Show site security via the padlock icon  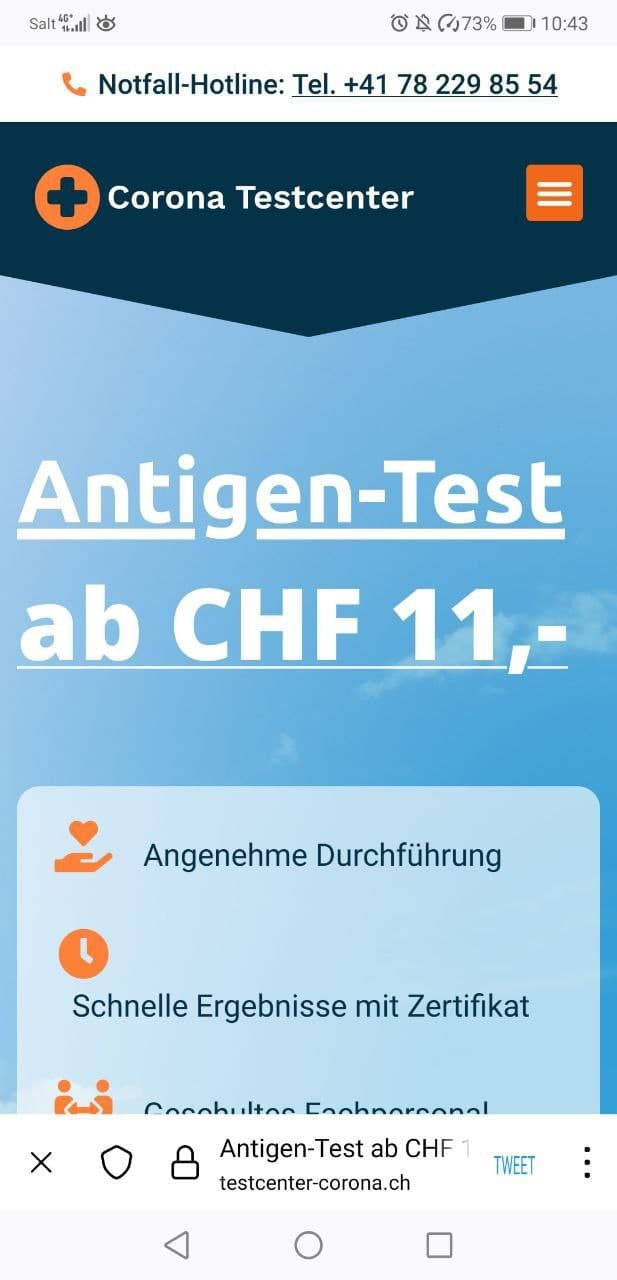tap(185, 1162)
